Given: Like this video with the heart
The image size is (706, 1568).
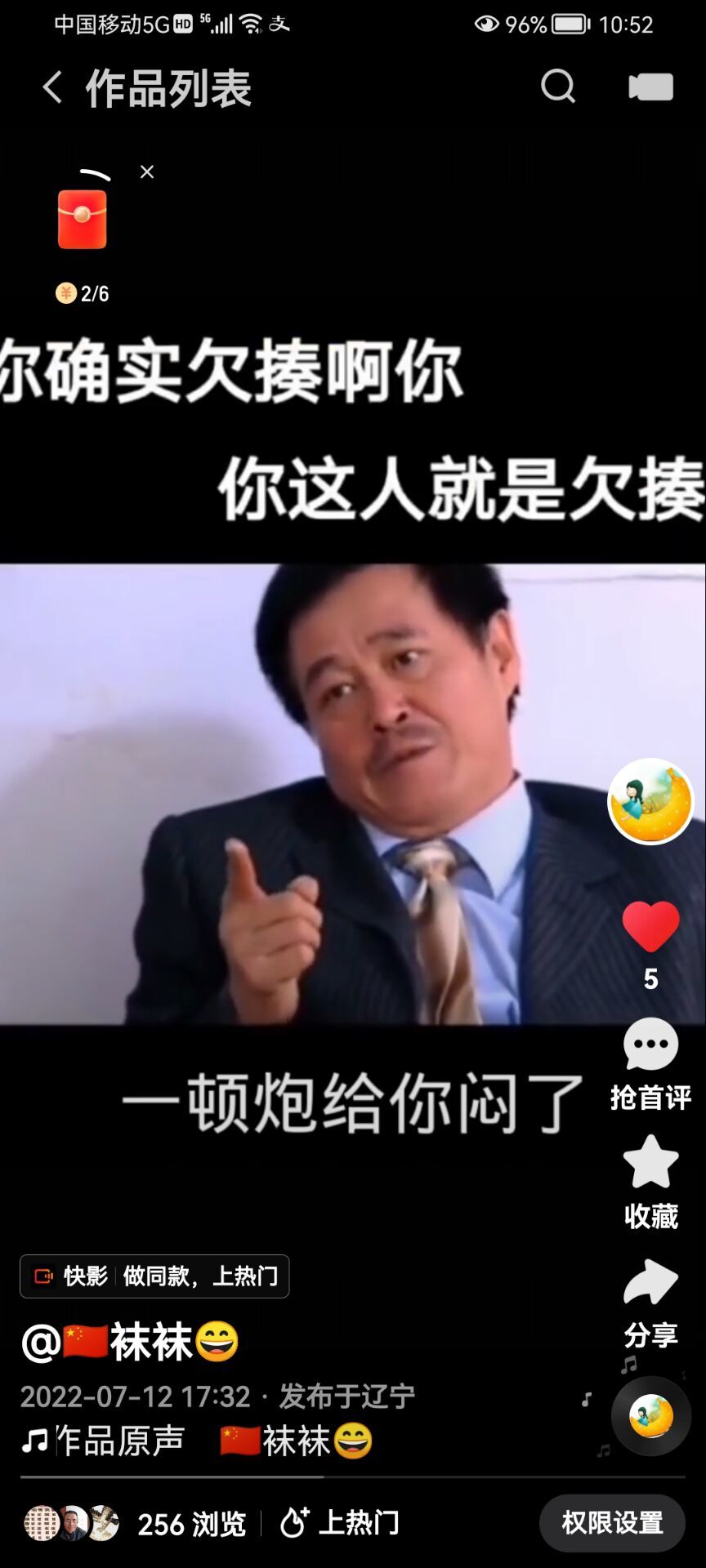Looking at the screenshot, I should (650, 927).
